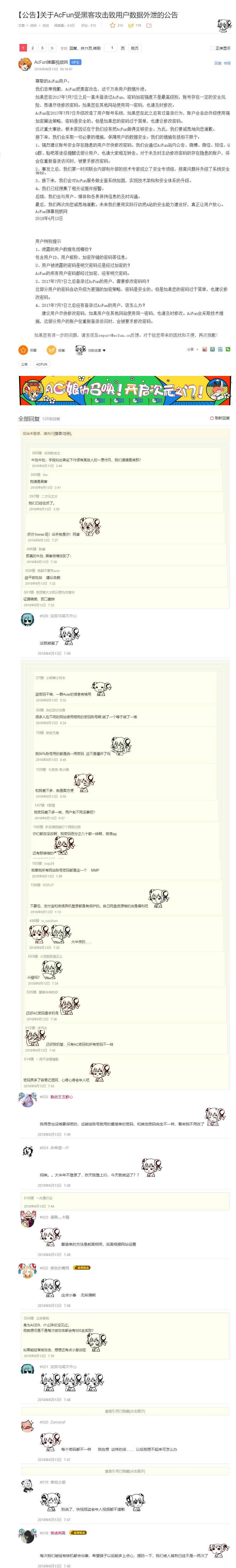Tap the next page arrow in pagination
The width and height of the screenshot is (236, 1568).
[52, 48]
